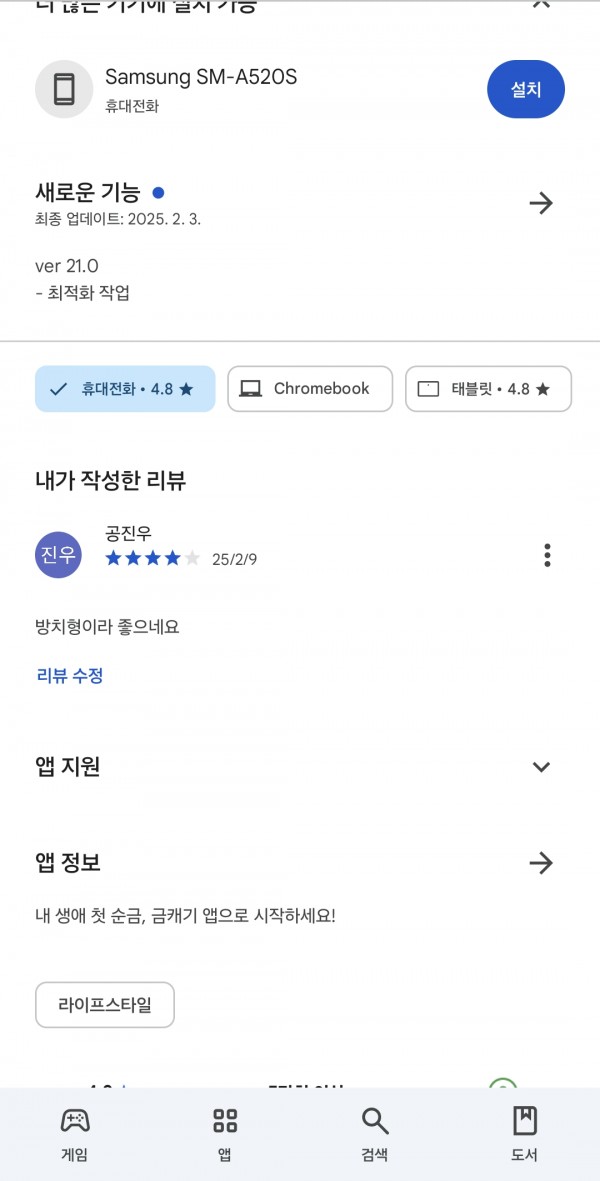The width and height of the screenshot is (600, 1181).
Task: Switch to the 도서 tab
Action: coord(524,1135)
